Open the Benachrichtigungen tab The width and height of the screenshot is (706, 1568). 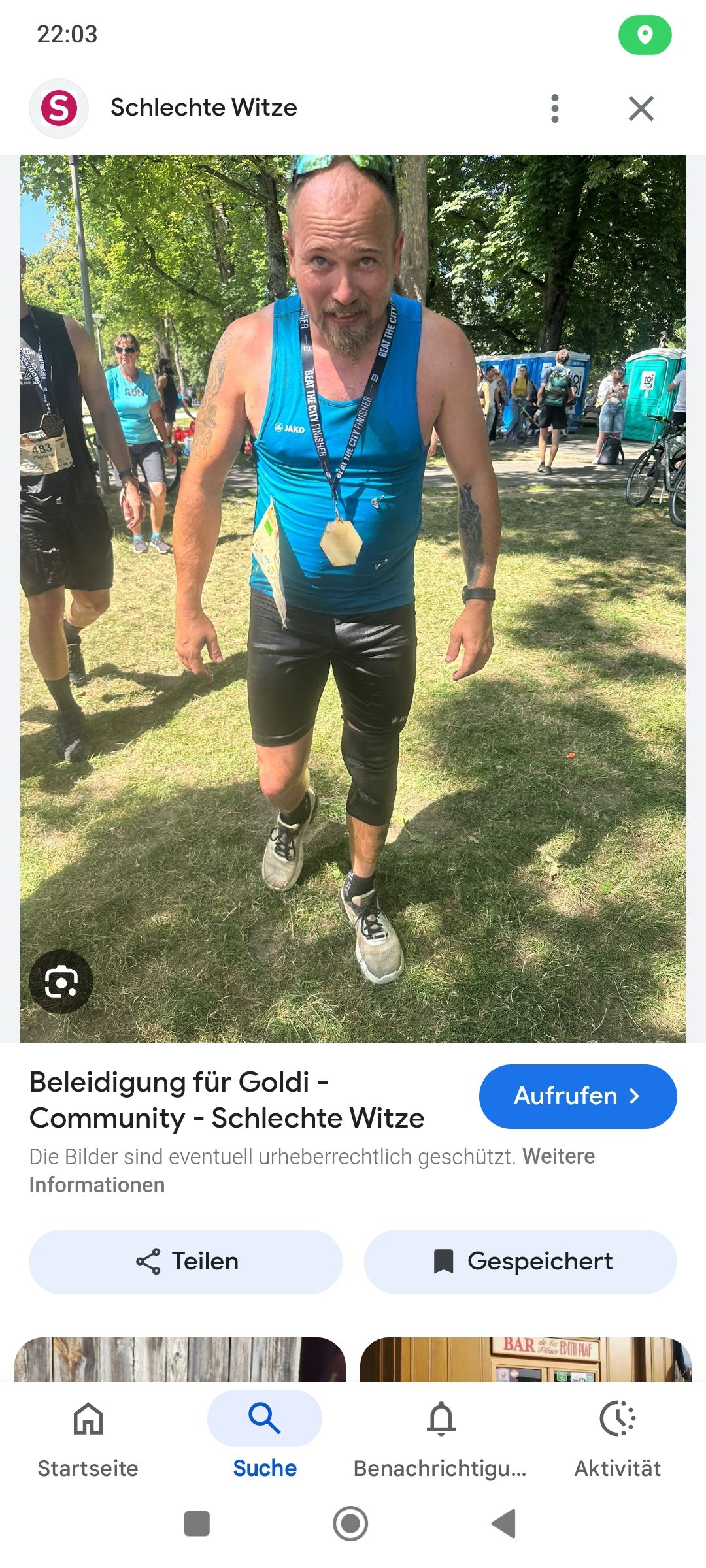[x=441, y=1437]
